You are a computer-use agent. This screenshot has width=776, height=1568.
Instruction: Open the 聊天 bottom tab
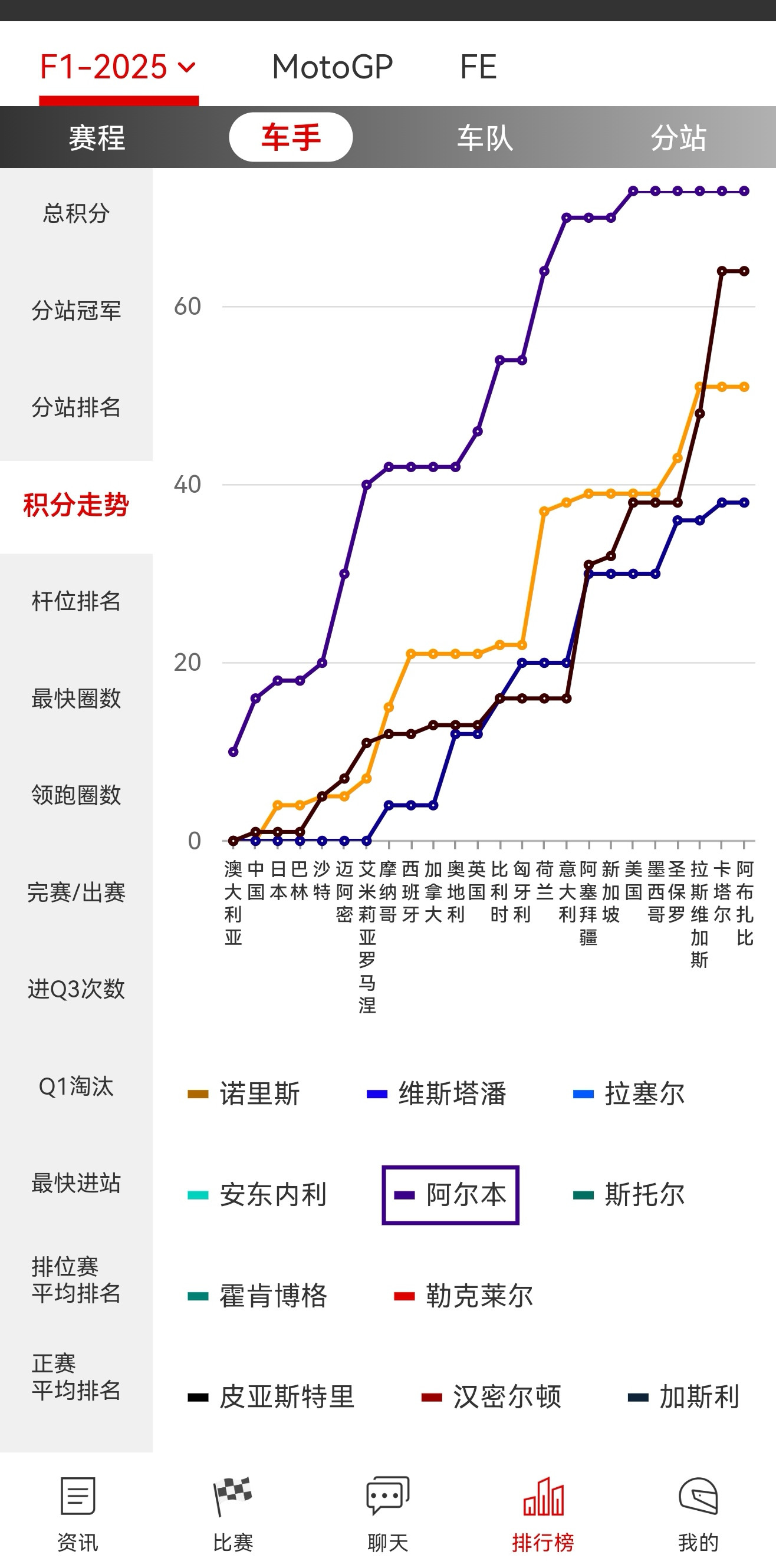[388, 1514]
